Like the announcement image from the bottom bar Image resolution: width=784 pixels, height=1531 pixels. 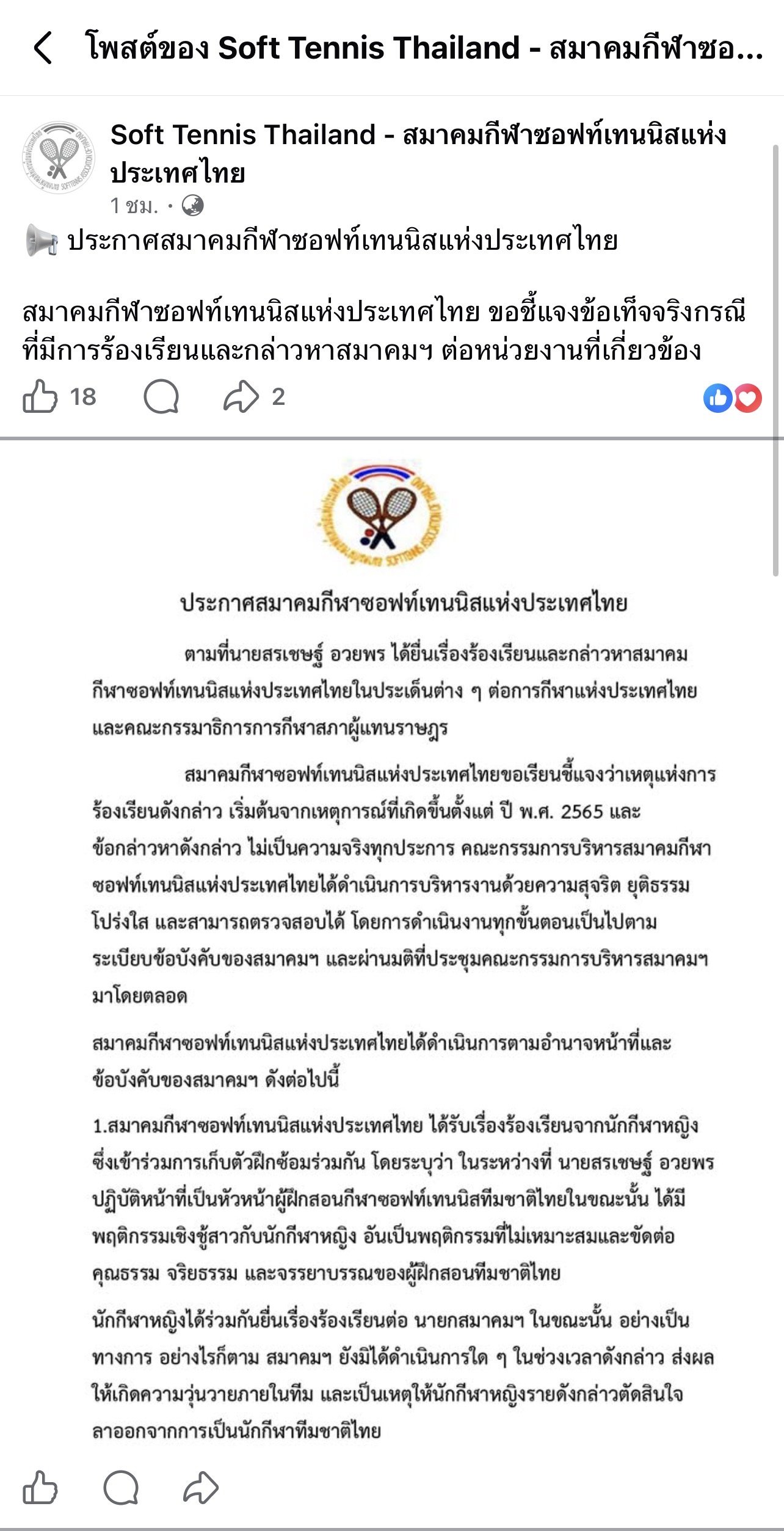pos(40,1487)
